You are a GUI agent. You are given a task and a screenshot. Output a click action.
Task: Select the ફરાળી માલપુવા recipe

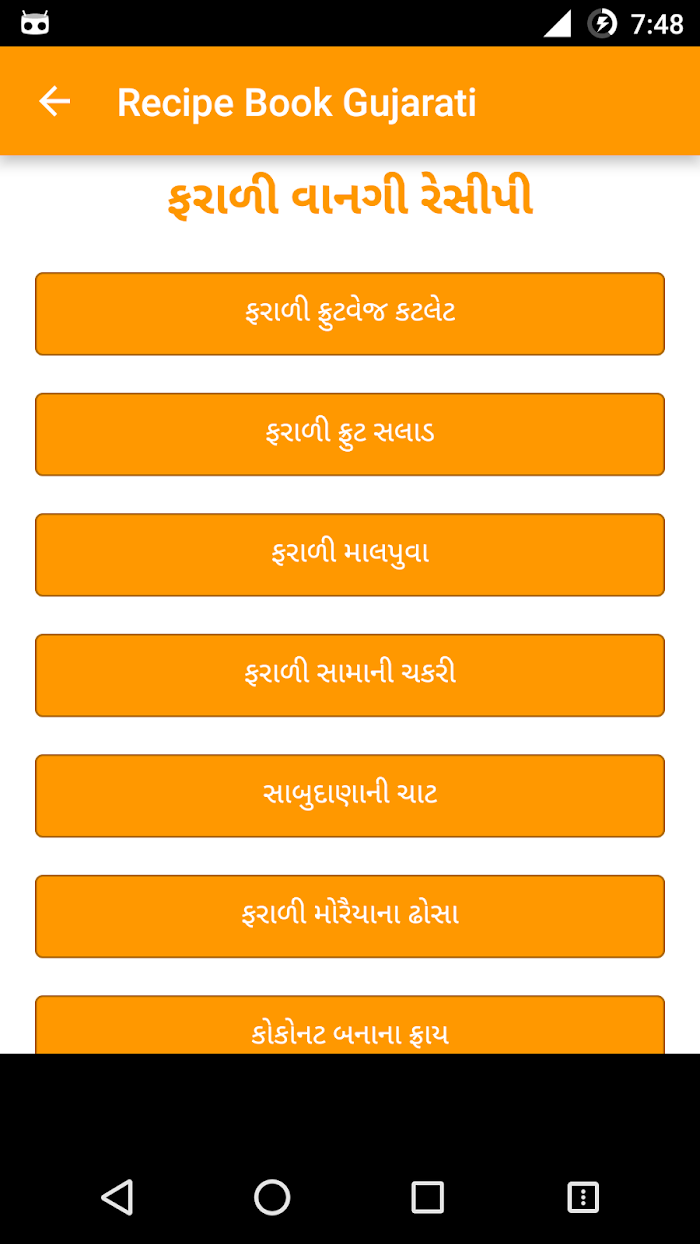[350, 555]
